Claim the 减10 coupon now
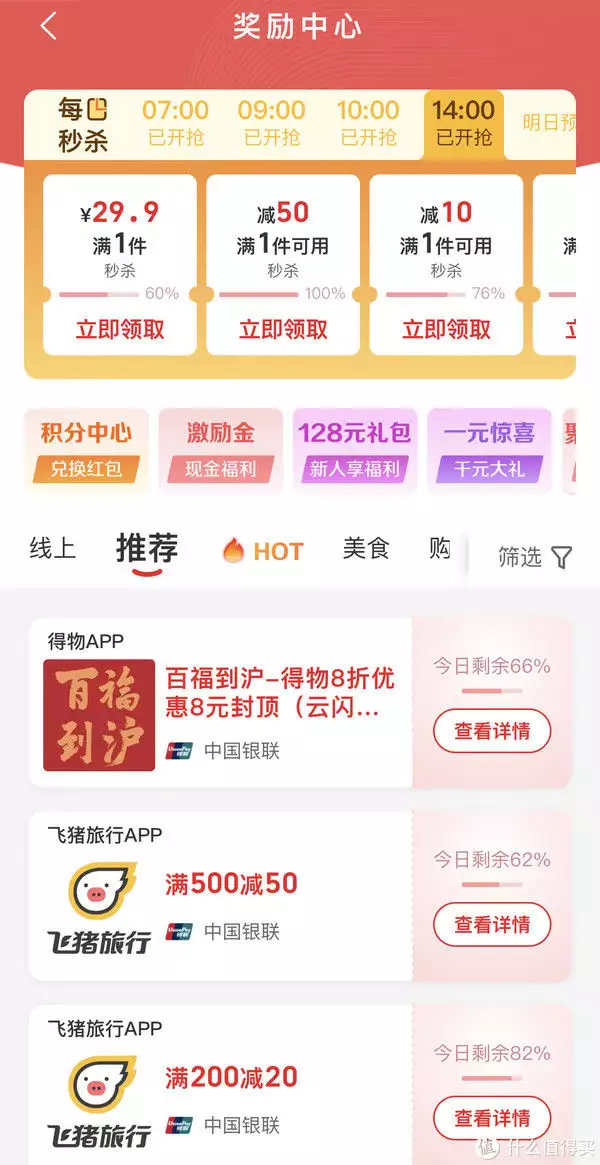 coord(446,329)
